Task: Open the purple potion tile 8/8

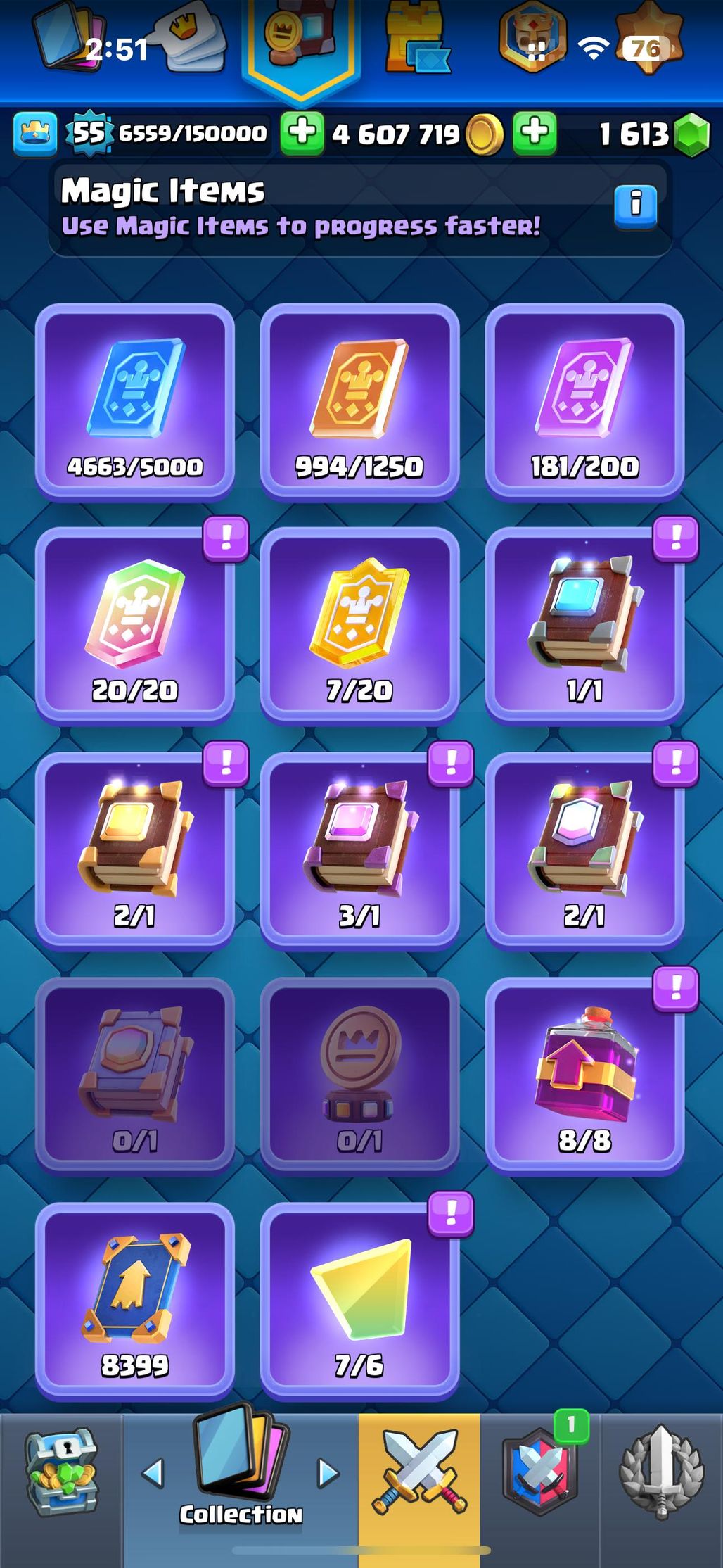Action: click(584, 1076)
